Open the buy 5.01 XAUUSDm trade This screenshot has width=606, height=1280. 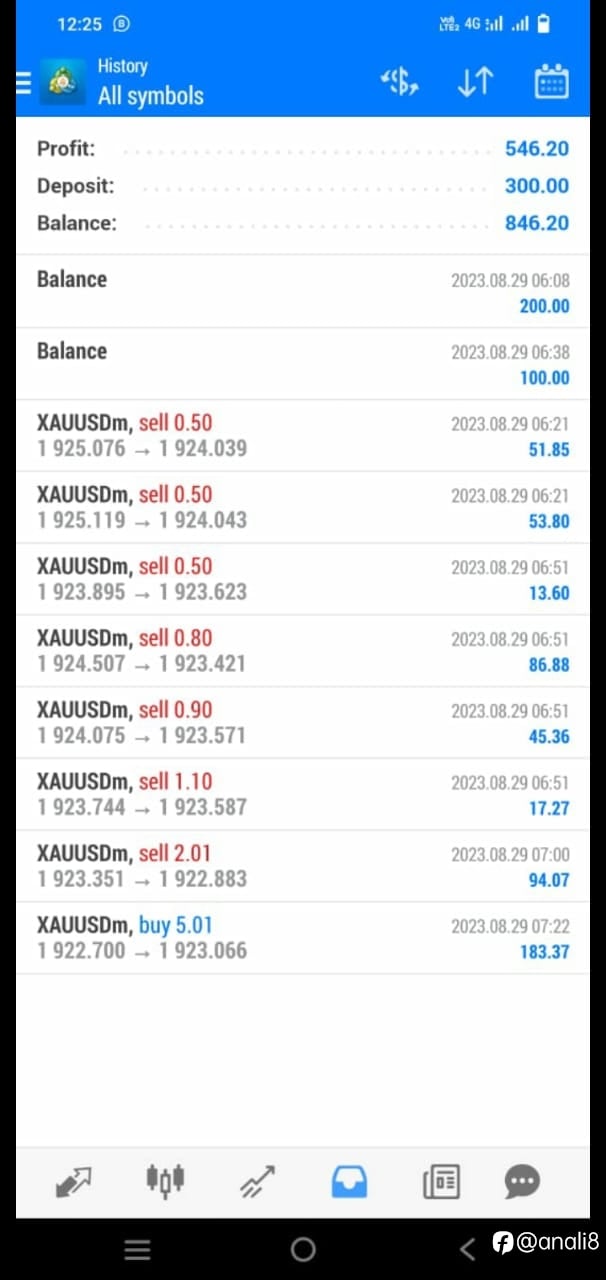303,938
